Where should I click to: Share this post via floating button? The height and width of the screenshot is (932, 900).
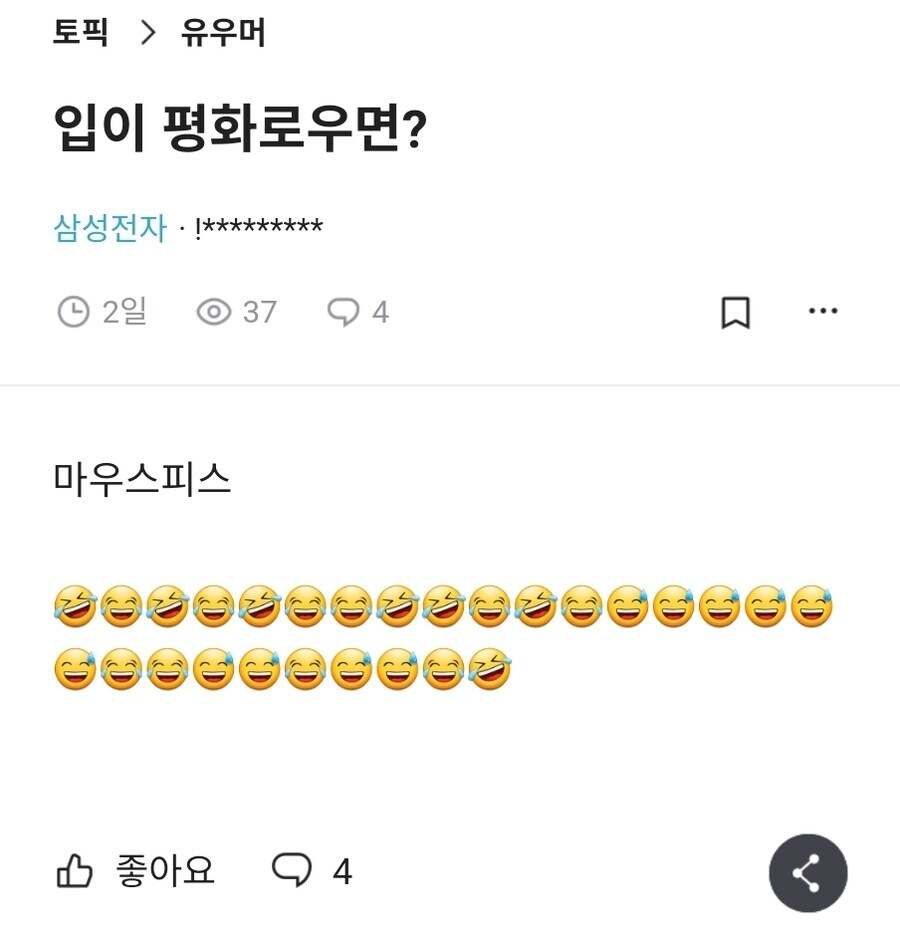[807, 873]
